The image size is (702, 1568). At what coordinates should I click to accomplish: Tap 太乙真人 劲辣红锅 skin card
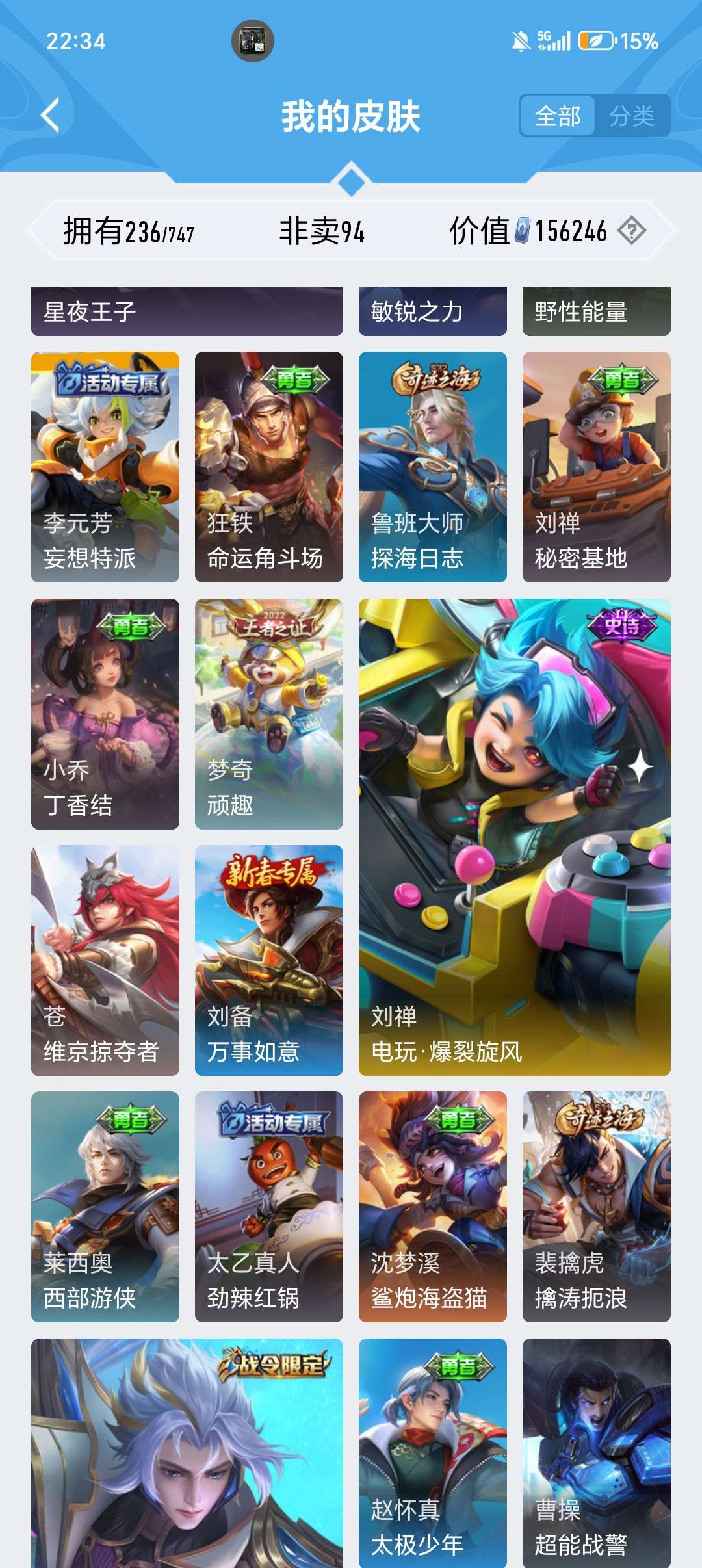click(x=269, y=1207)
